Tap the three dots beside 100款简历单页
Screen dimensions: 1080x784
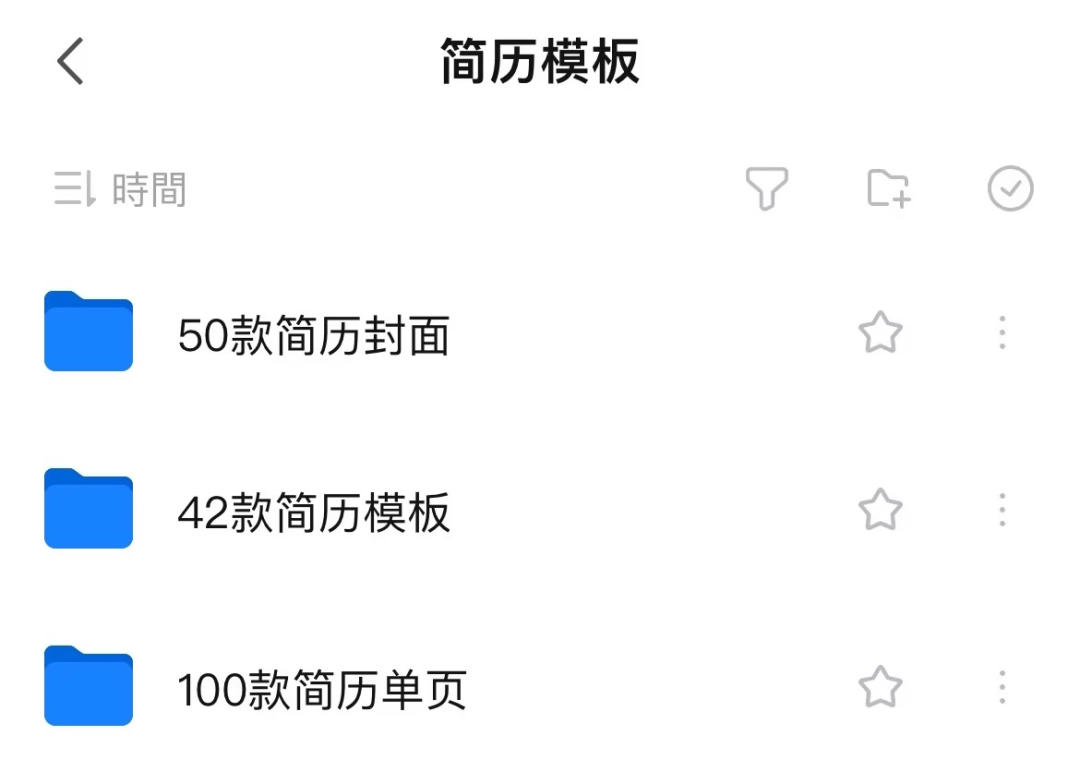tap(1002, 687)
